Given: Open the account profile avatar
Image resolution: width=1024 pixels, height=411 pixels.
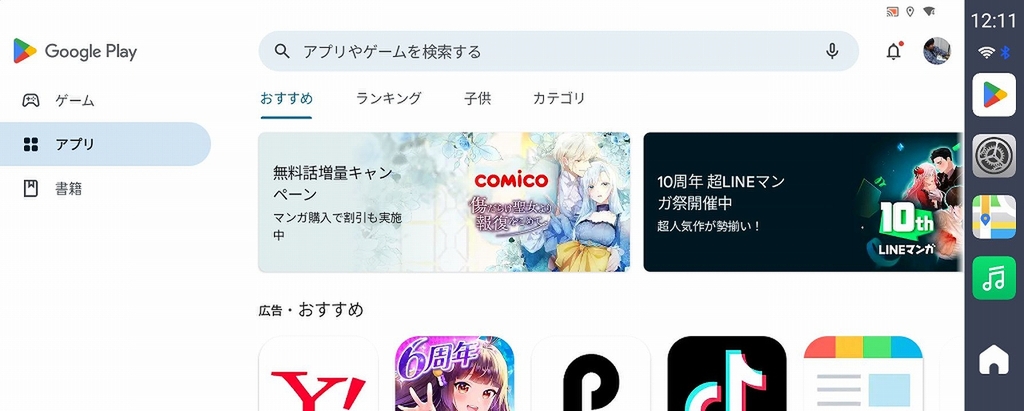Looking at the screenshot, I should tap(936, 51).
